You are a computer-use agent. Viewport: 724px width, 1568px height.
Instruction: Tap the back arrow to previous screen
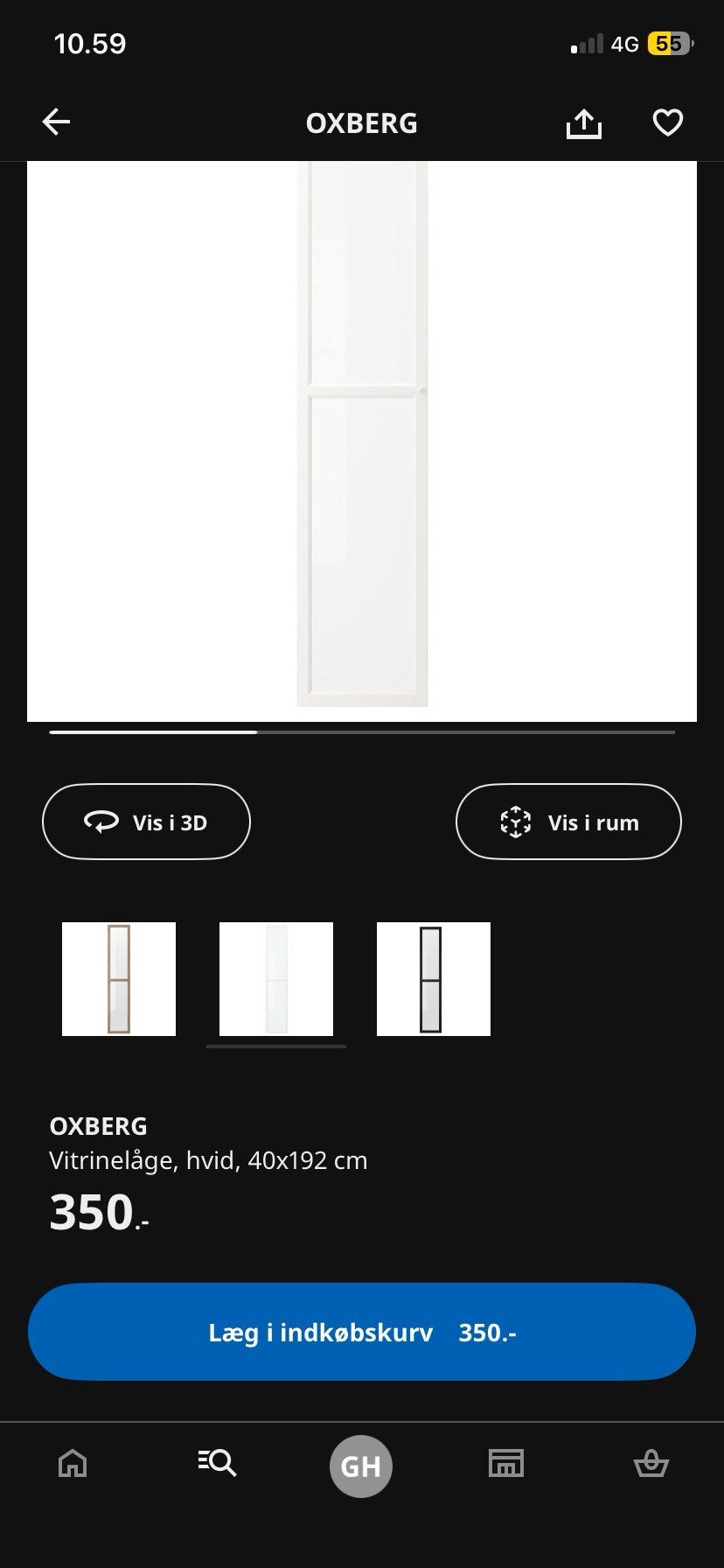56,122
